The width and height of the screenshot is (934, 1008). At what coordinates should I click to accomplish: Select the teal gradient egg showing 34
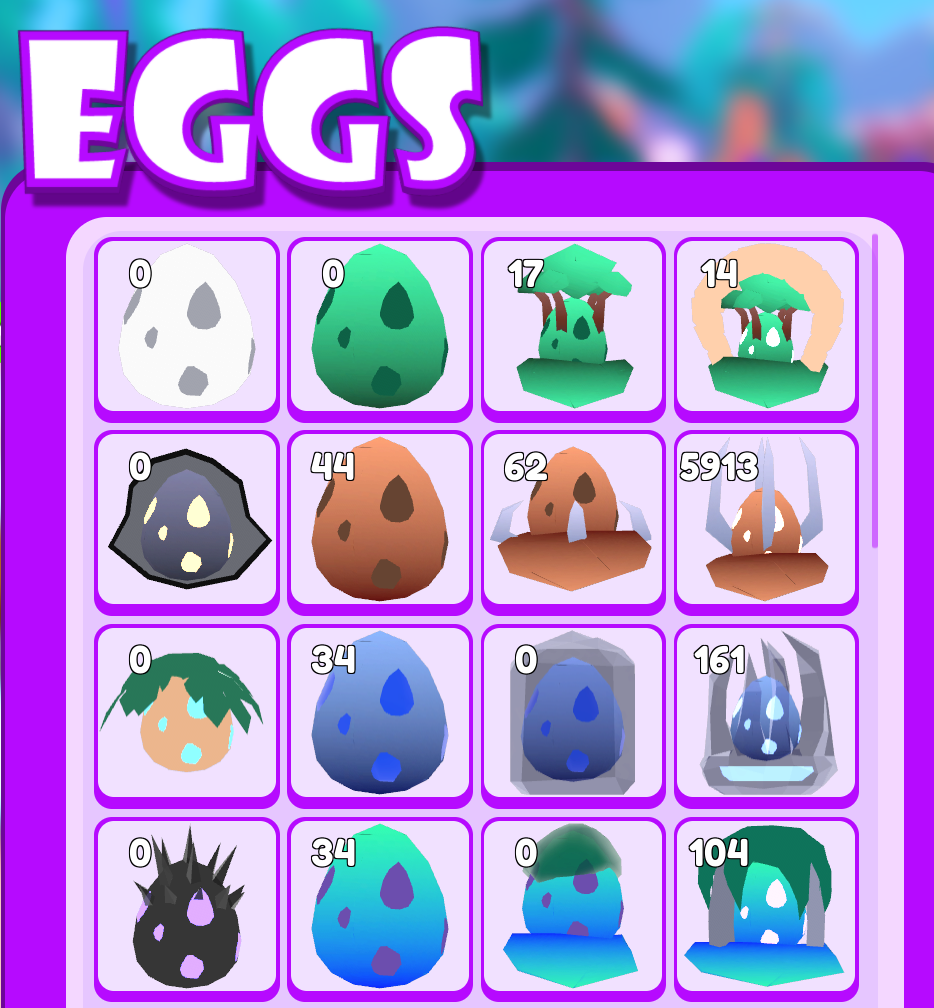click(379, 907)
